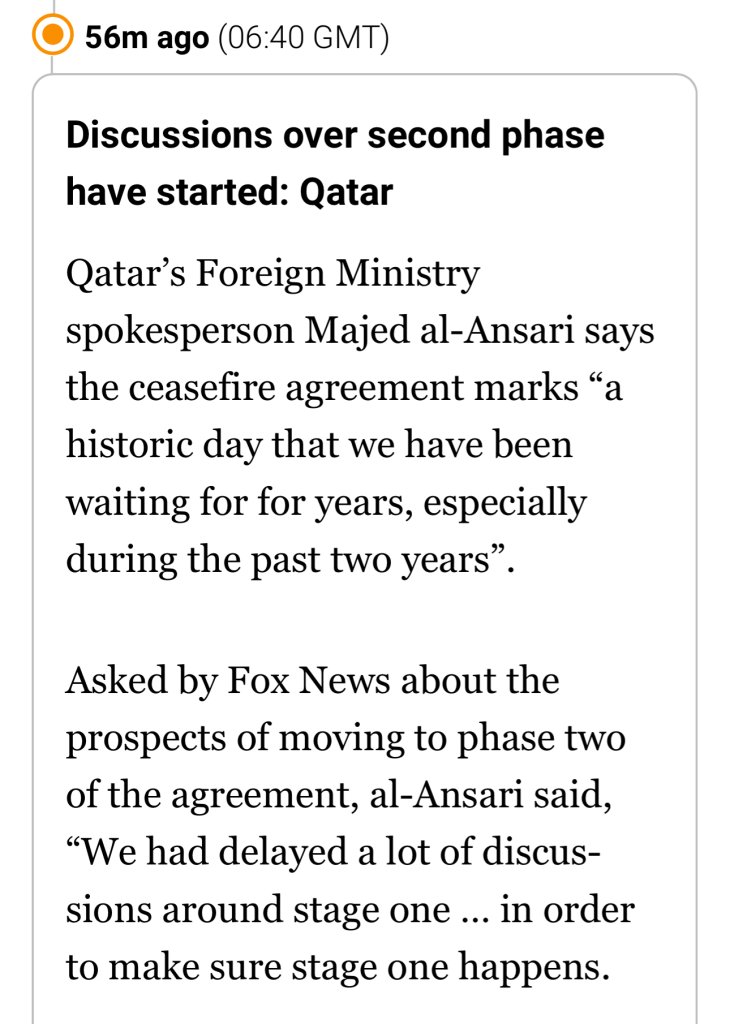This screenshot has height=1024, width=730.
Task: Open the 'Discussions over second phase' update card
Action: (335, 161)
